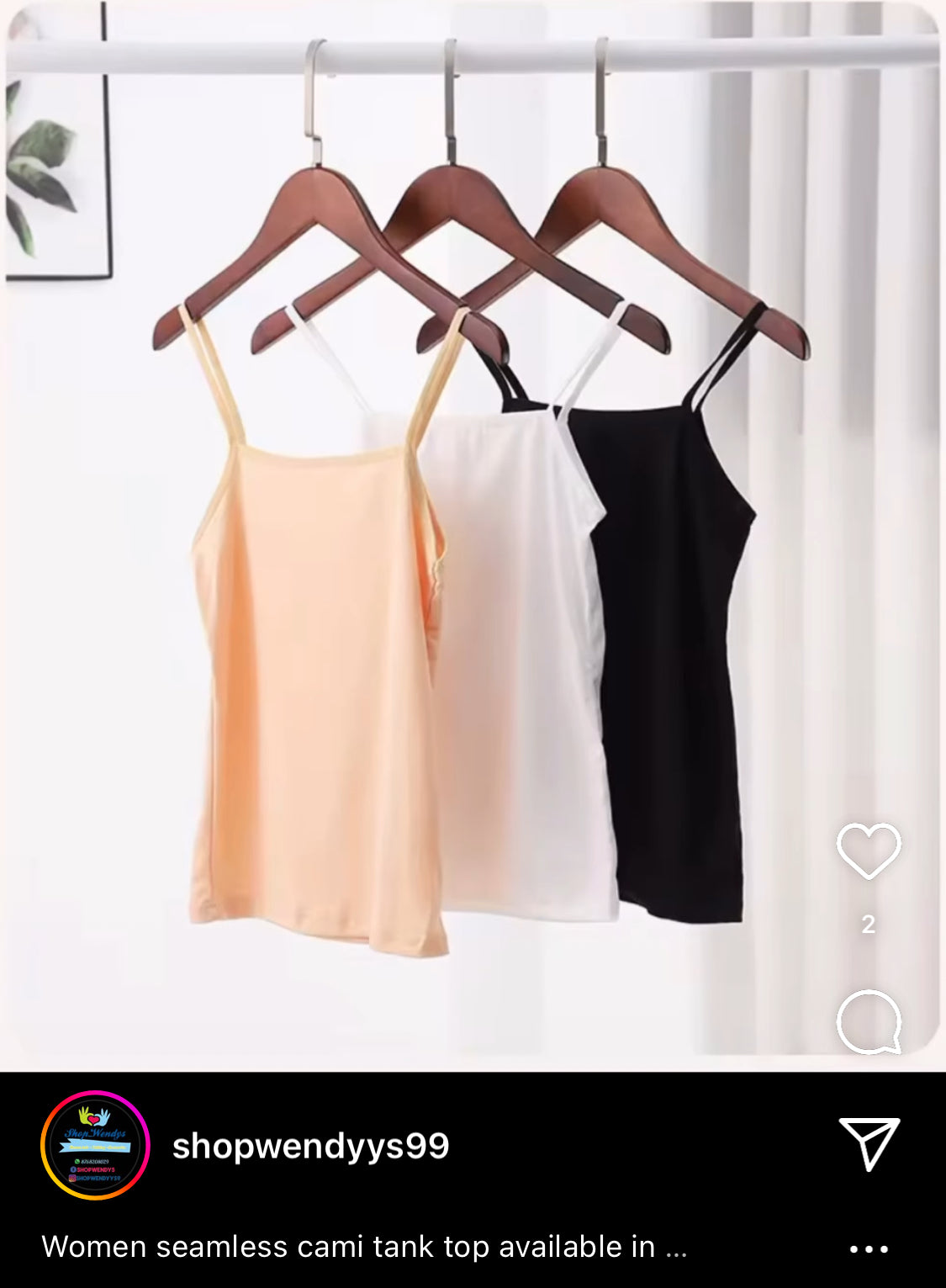The image size is (946, 1288).
Task: Visit the shopwendyys99 username link
Action: [x=310, y=1146]
